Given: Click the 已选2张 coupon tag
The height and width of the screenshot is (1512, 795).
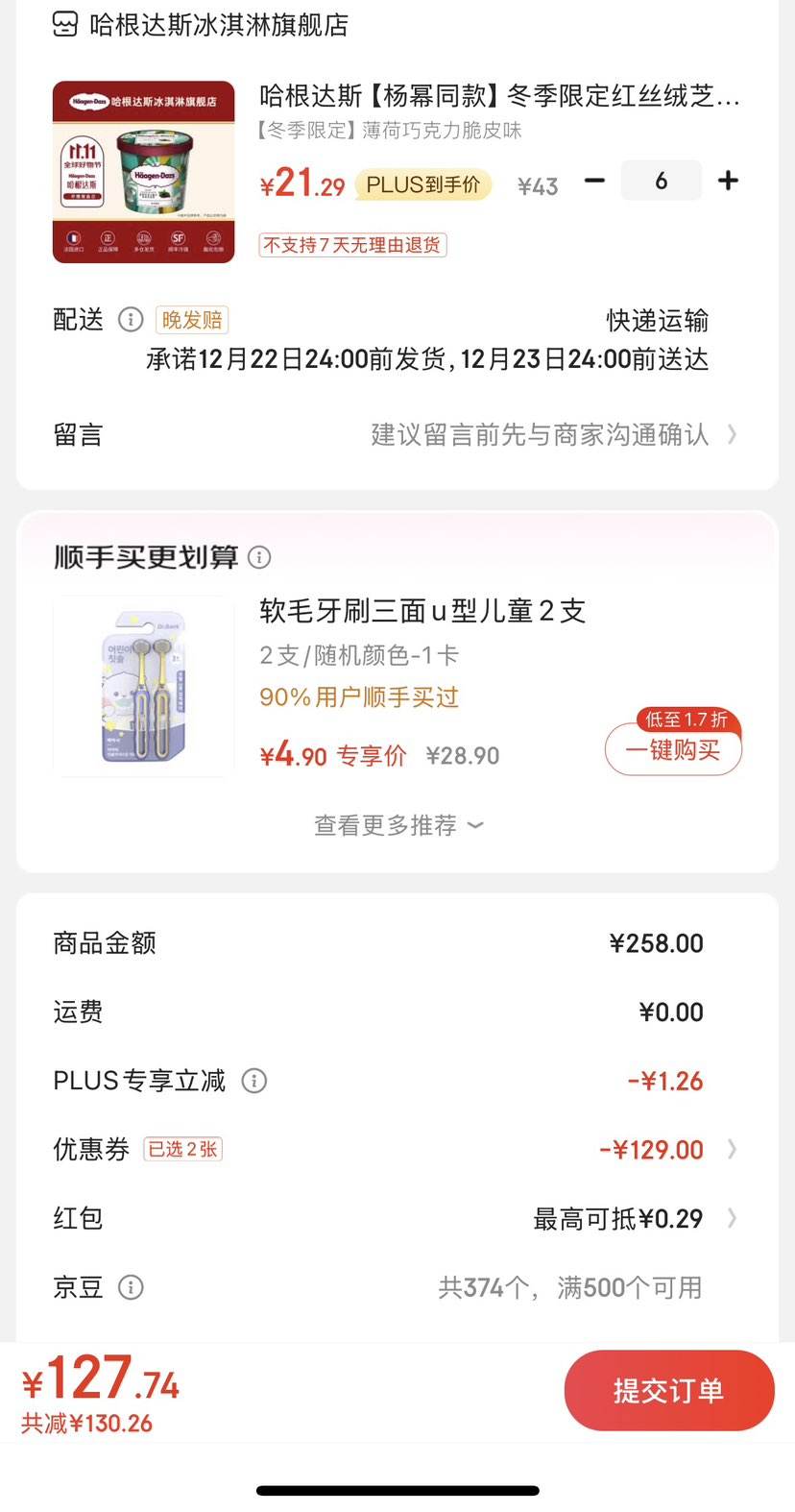Looking at the screenshot, I should point(182,1149).
